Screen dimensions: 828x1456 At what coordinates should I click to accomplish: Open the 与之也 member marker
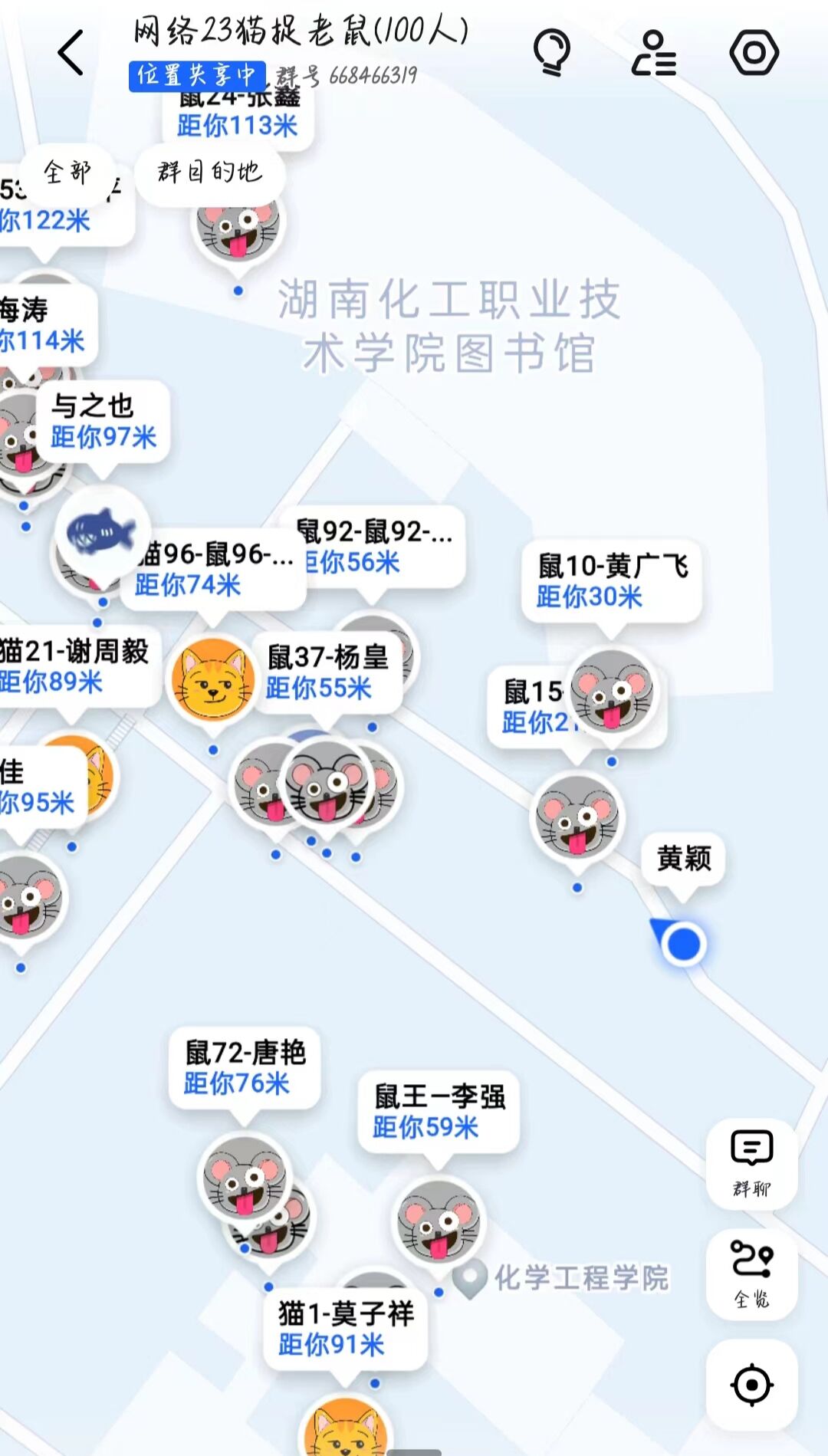pyautogui.click(x=103, y=422)
